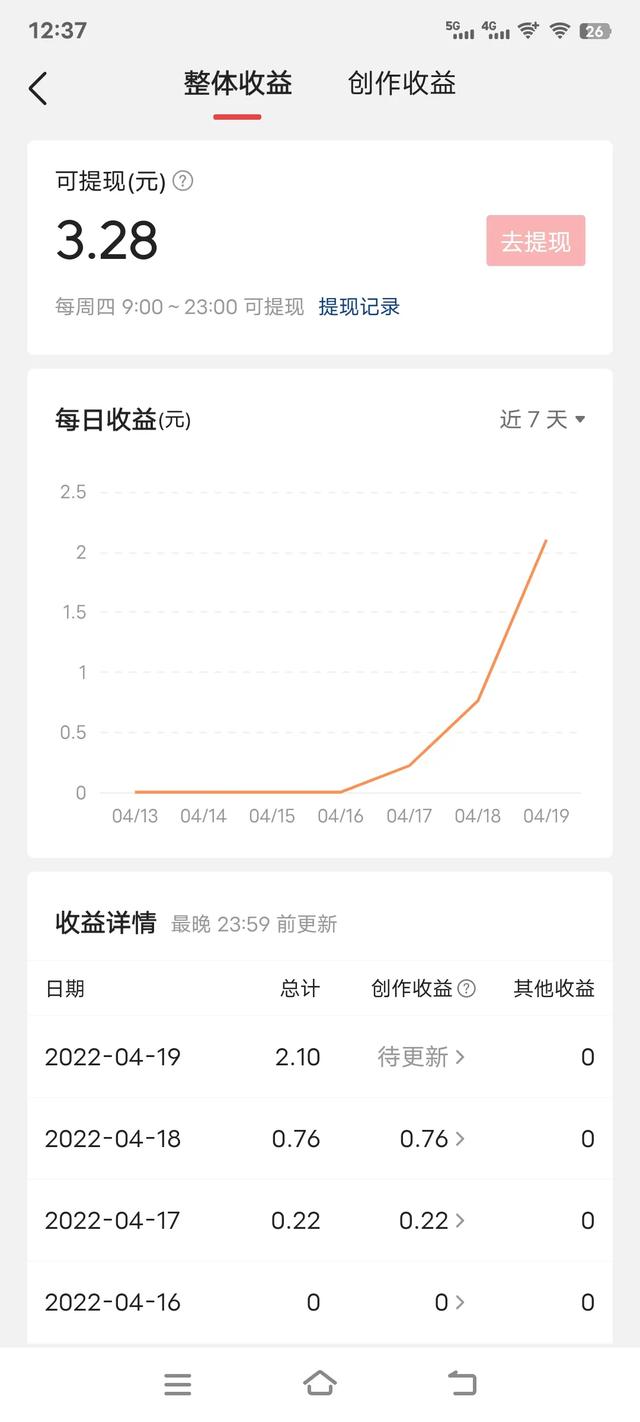Tap the 去提现 withdraw button
The image size is (640, 1422).
pyautogui.click(x=536, y=241)
